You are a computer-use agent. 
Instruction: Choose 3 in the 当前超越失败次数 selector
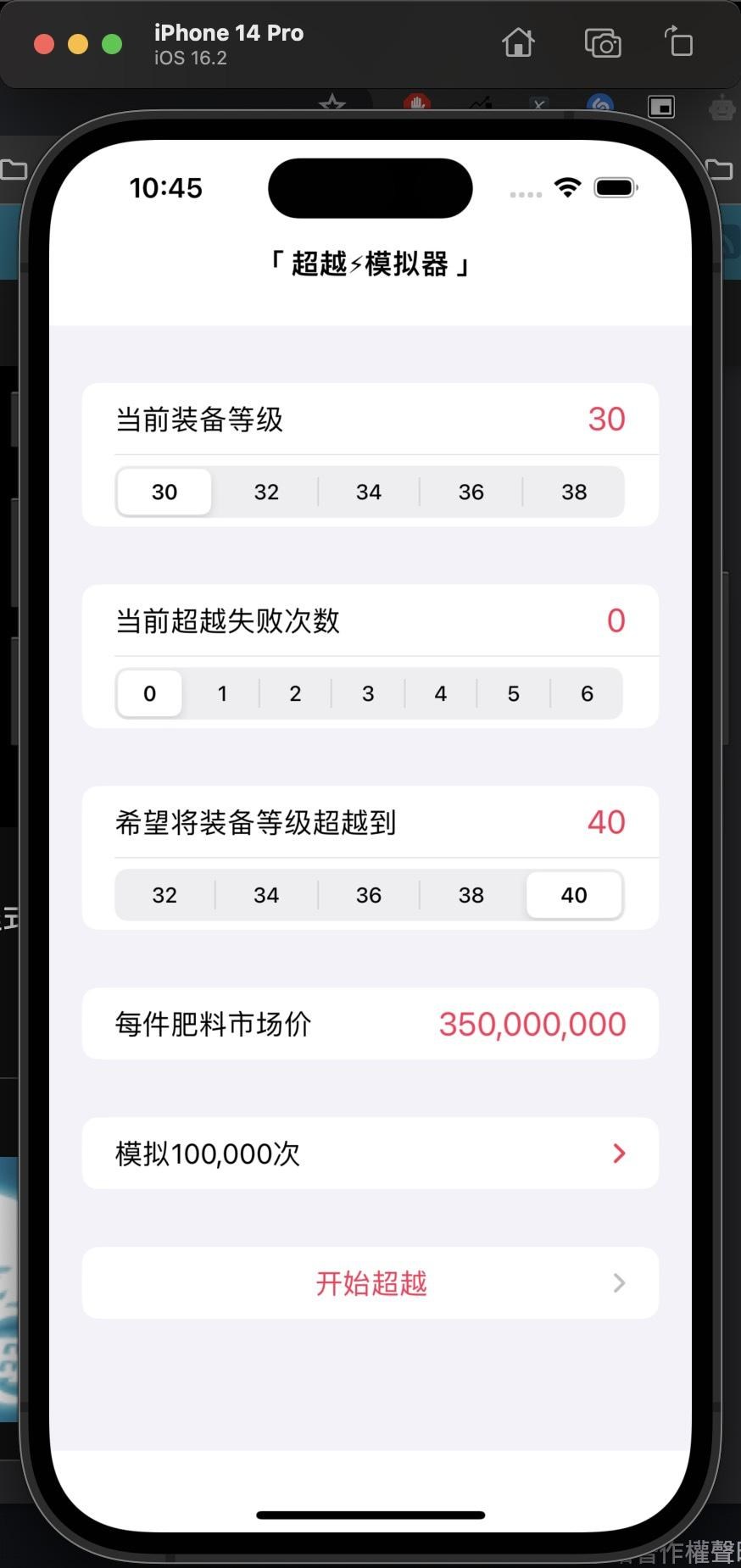point(368,693)
